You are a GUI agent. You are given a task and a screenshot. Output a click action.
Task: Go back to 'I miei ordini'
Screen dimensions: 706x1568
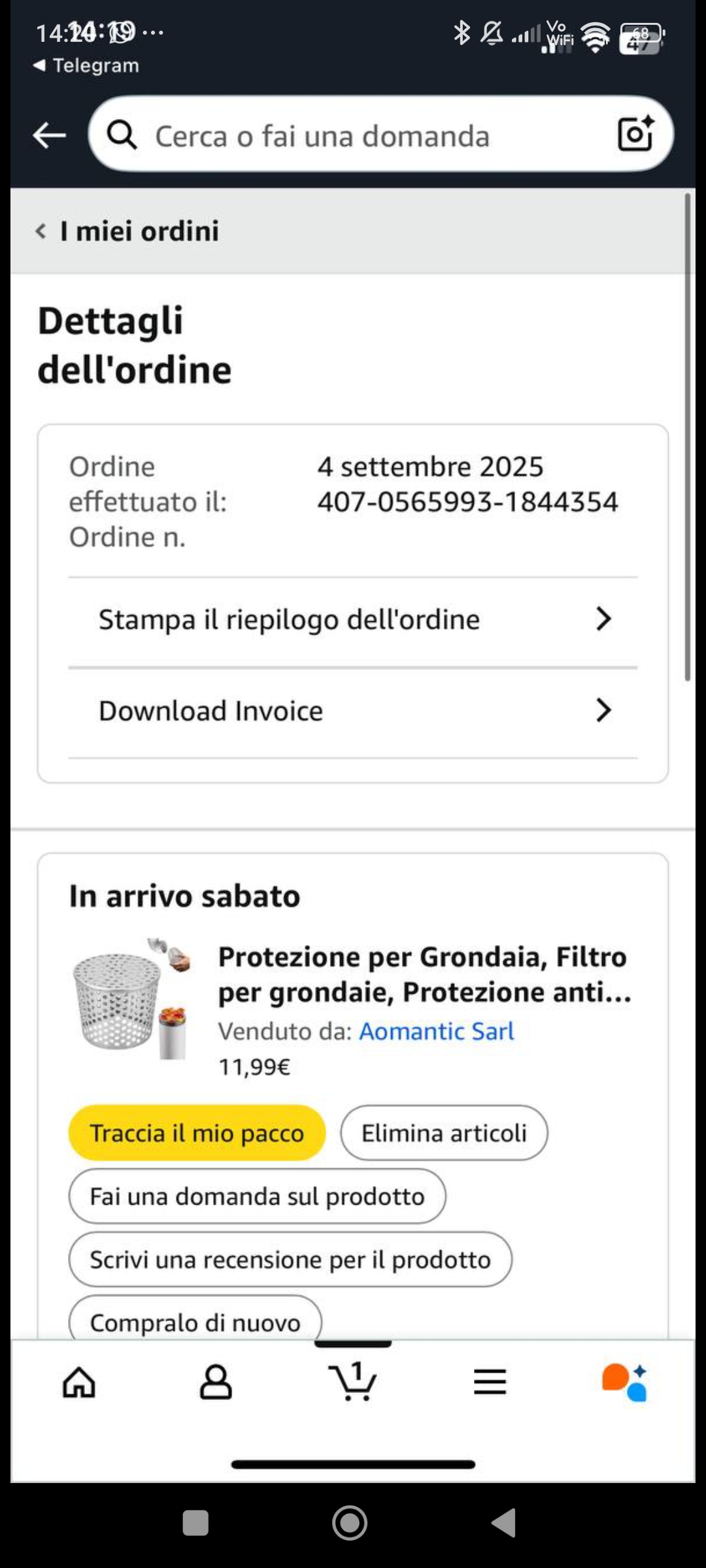pyautogui.click(x=127, y=231)
